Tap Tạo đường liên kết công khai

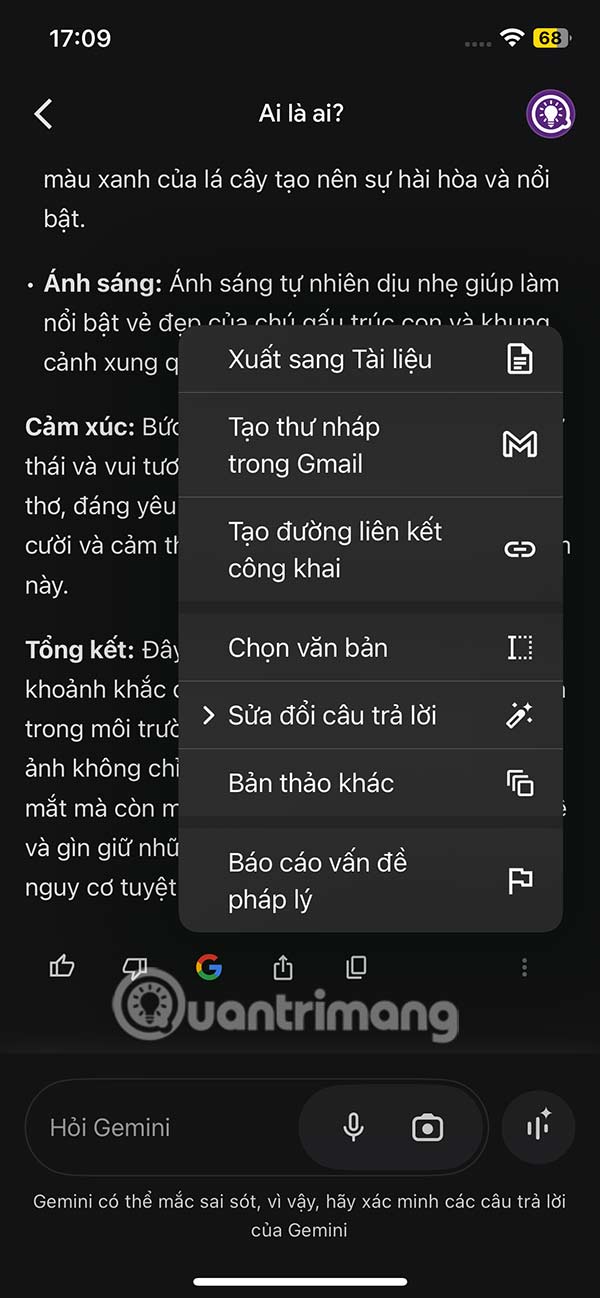[x=370, y=549]
